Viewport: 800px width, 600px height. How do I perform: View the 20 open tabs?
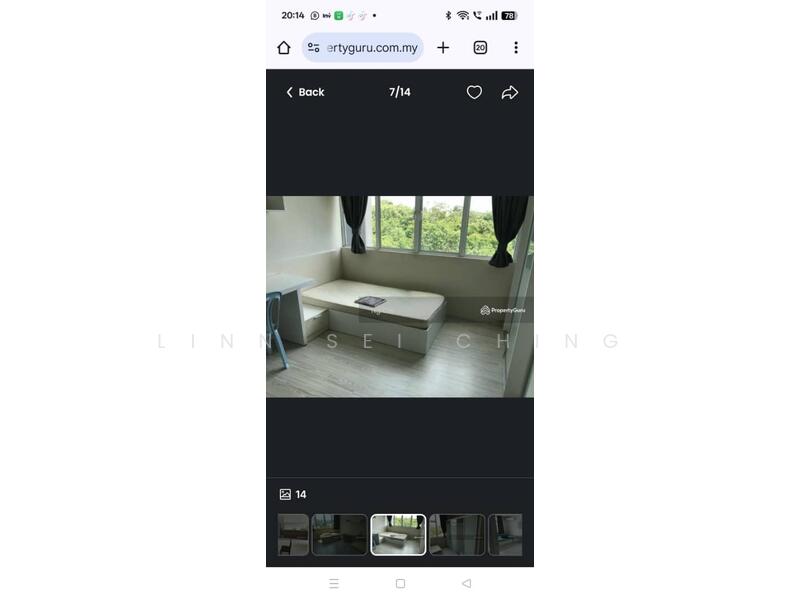tap(480, 47)
